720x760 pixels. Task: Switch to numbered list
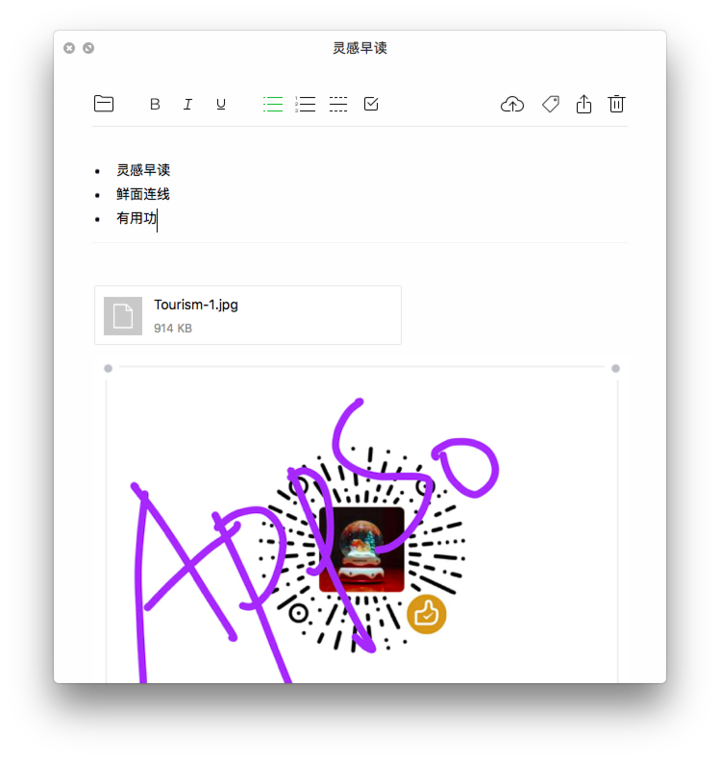(x=306, y=104)
